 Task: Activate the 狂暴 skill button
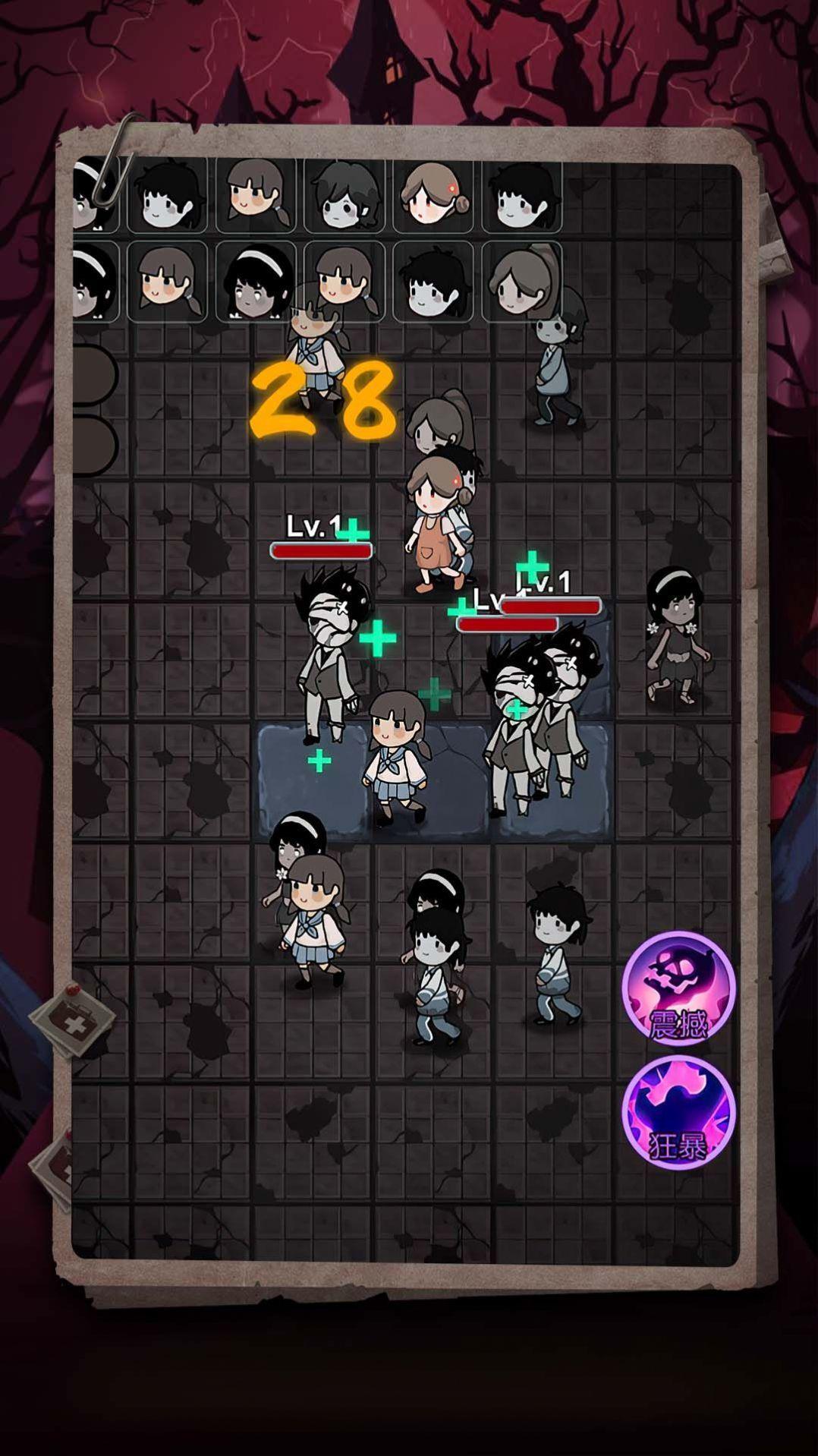[678, 1113]
